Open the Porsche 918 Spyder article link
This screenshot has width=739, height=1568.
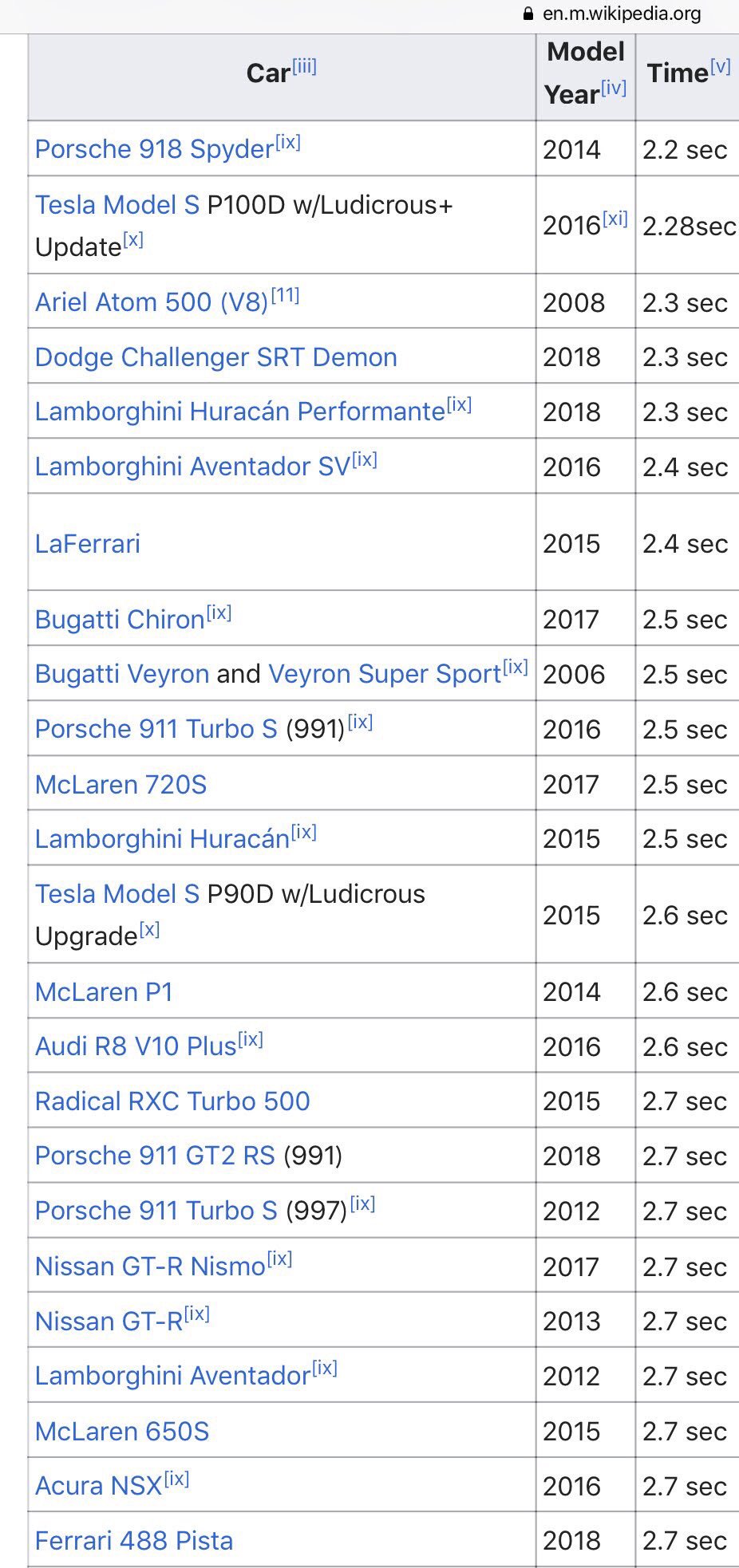[155, 149]
